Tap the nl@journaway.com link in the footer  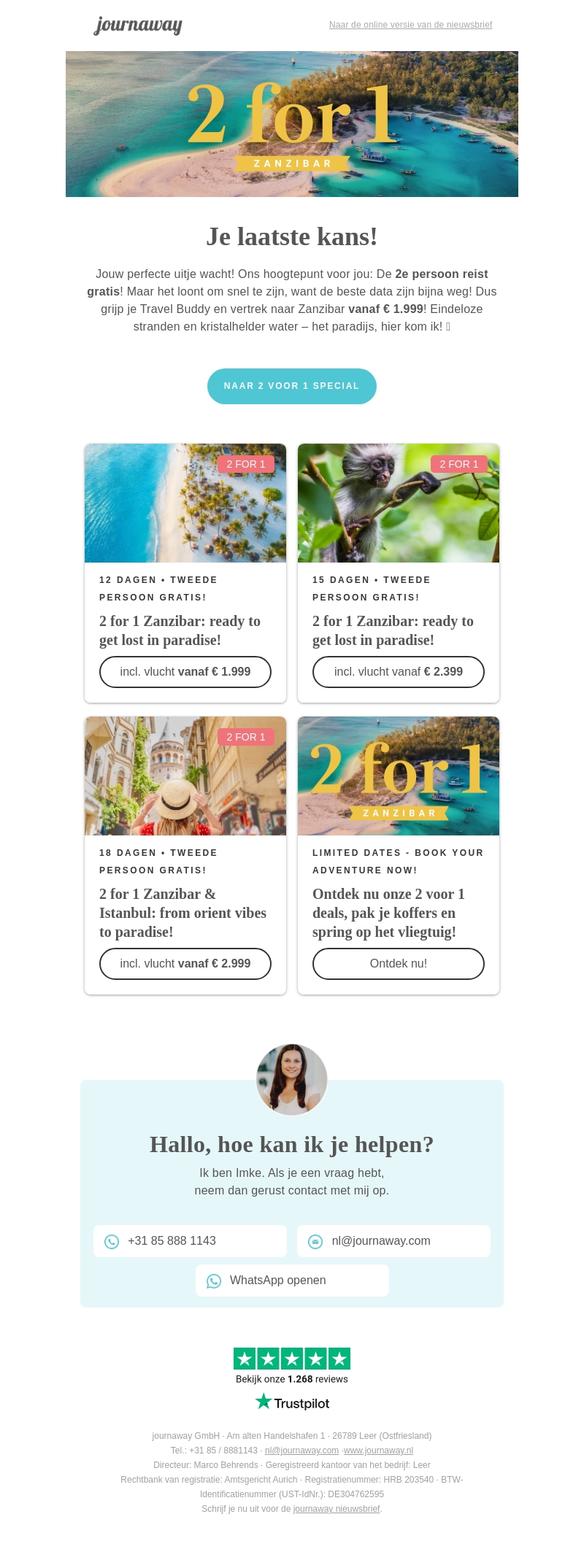[x=301, y=1451]
